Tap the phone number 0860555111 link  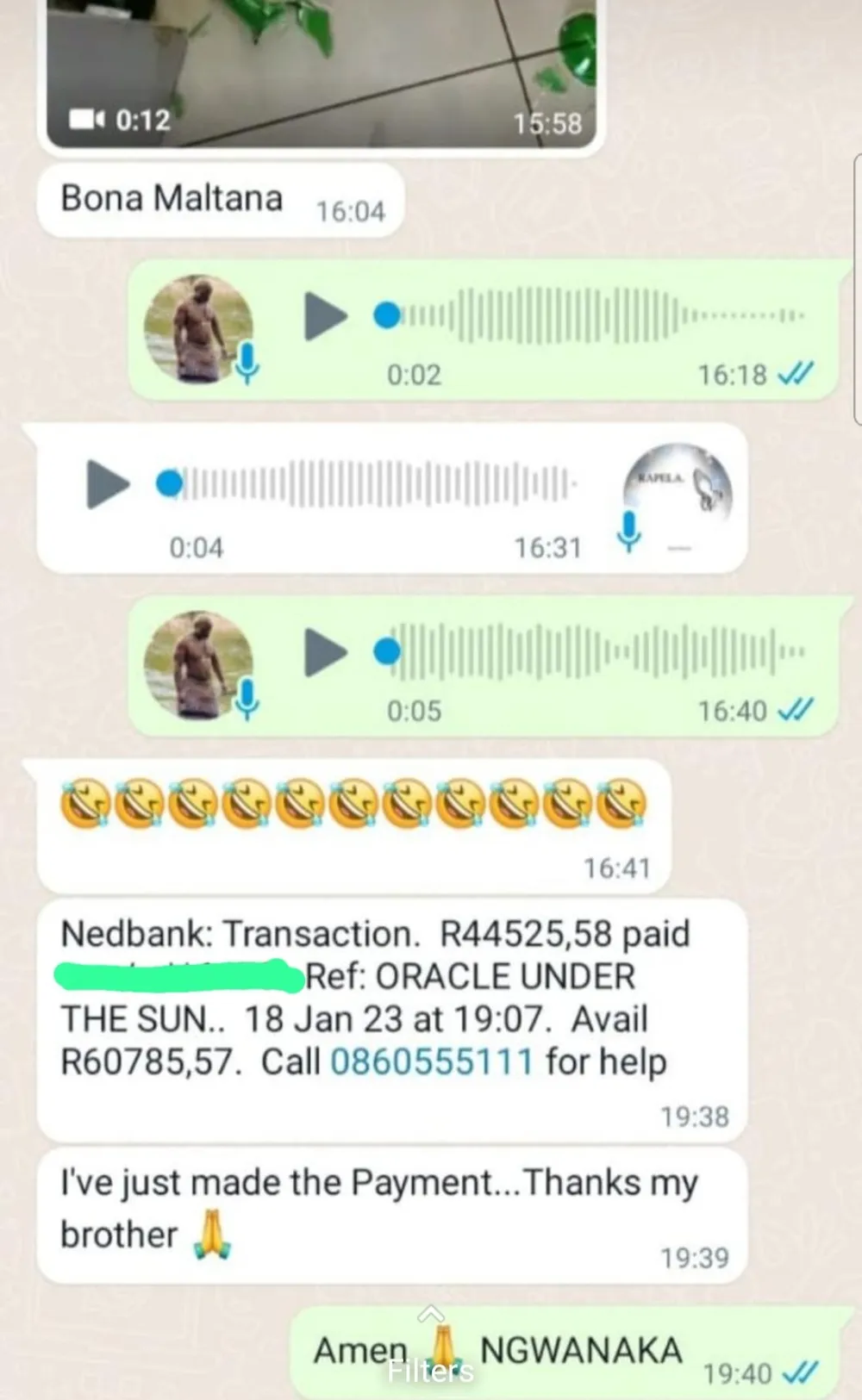(x=432, y=1061)
